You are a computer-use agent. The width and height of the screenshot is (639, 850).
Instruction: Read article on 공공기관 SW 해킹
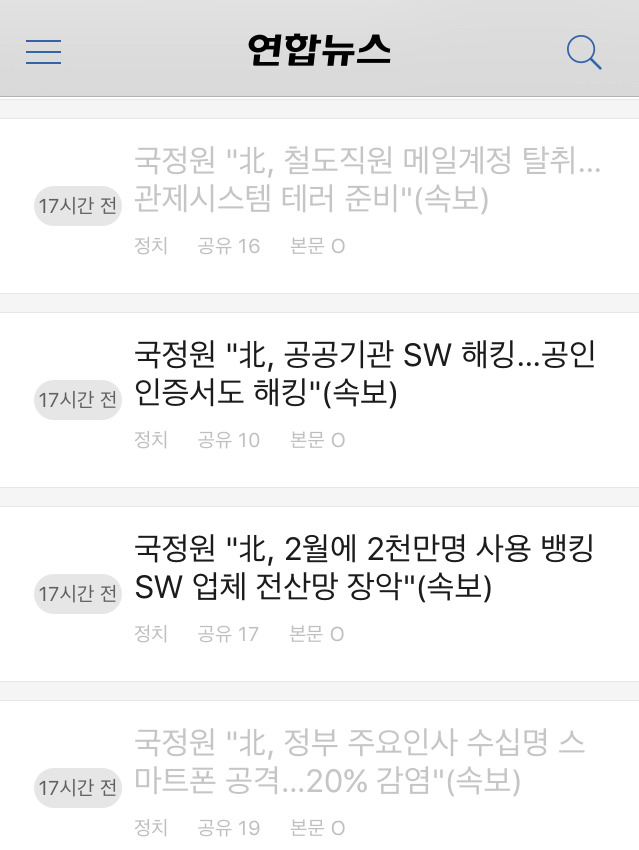pos(365,374)
